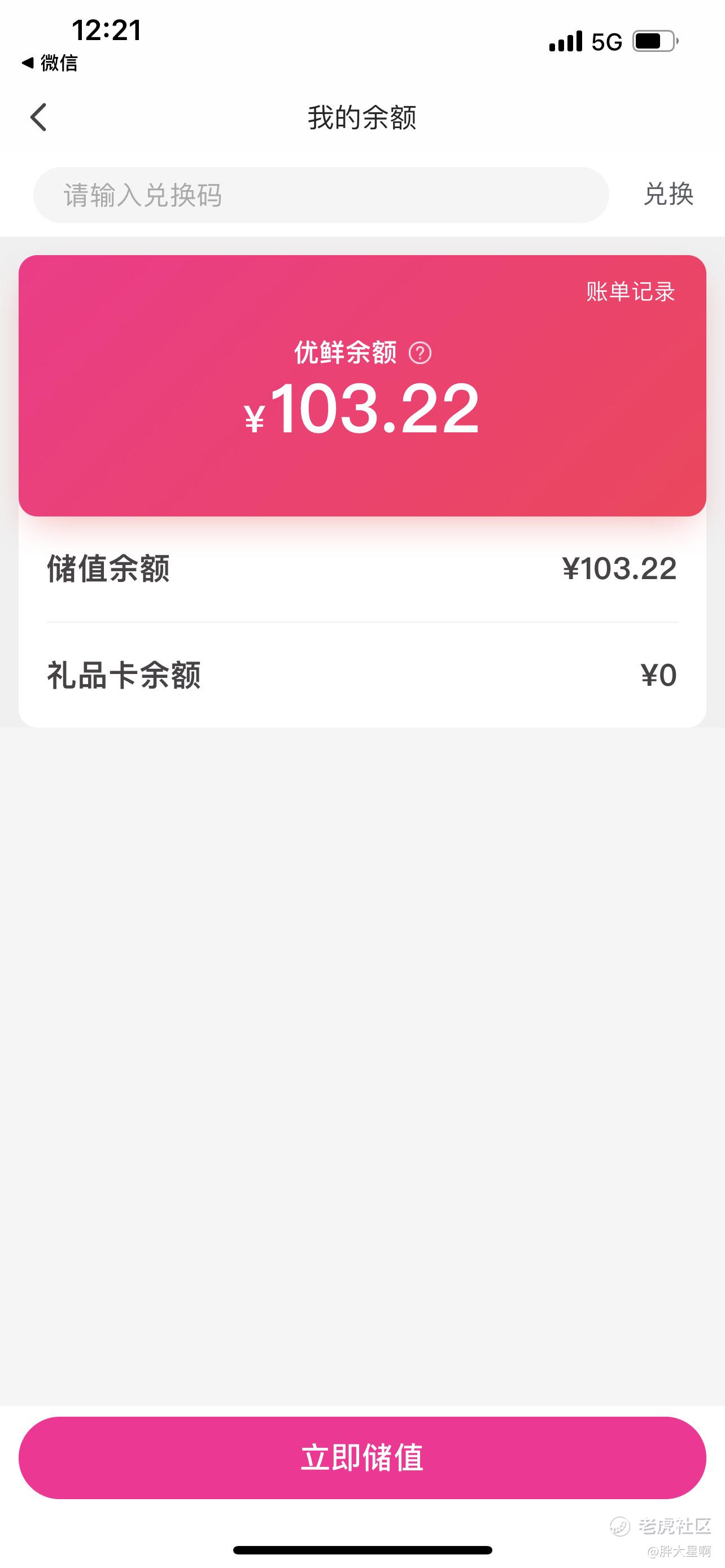Open the 优鲜余额 help question mark
This screenshot has height=1568, width=725.
pos(420,352)
